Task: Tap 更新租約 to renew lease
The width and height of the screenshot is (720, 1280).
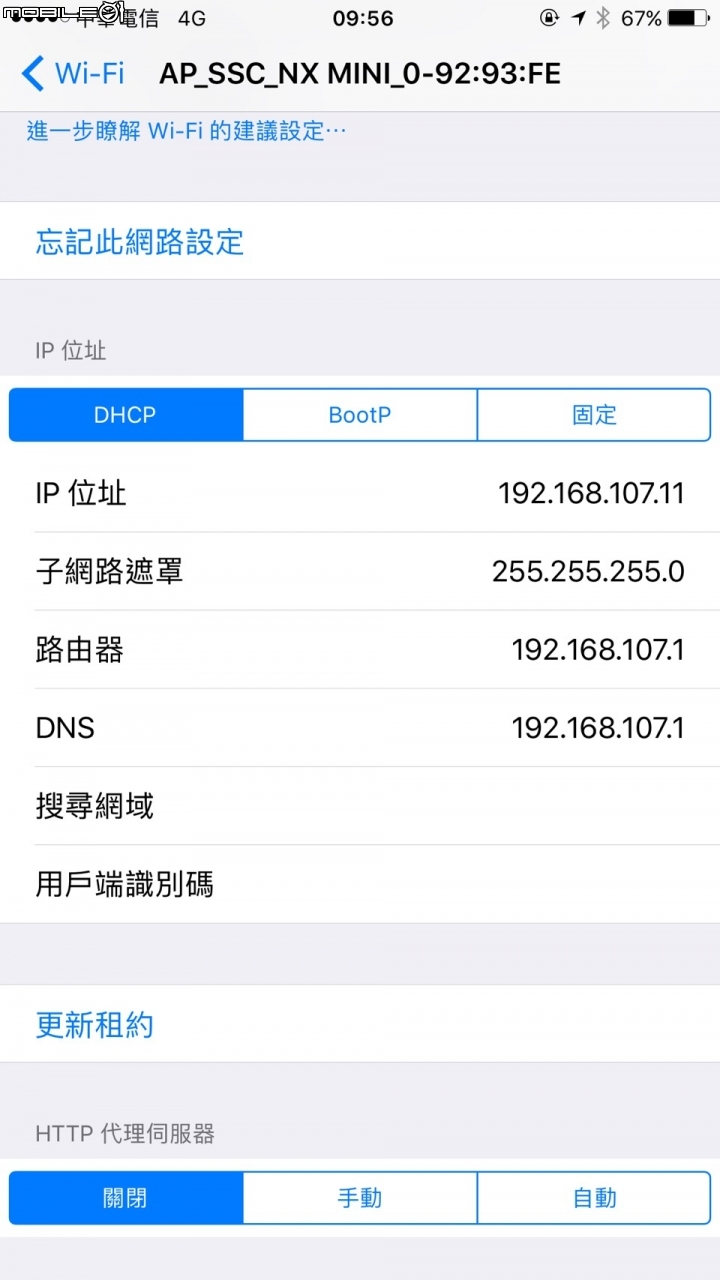Action: [95, 1025]
